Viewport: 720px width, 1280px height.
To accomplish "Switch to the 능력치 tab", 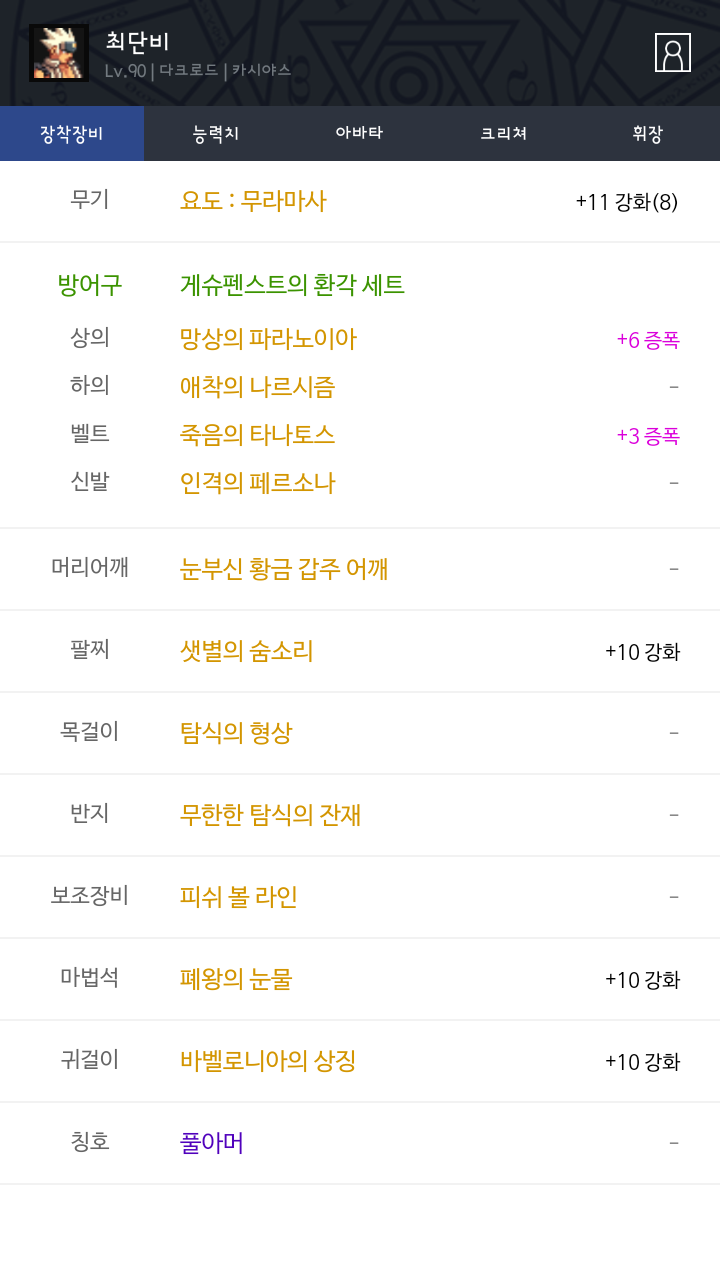I will click(x=216, y=134).
